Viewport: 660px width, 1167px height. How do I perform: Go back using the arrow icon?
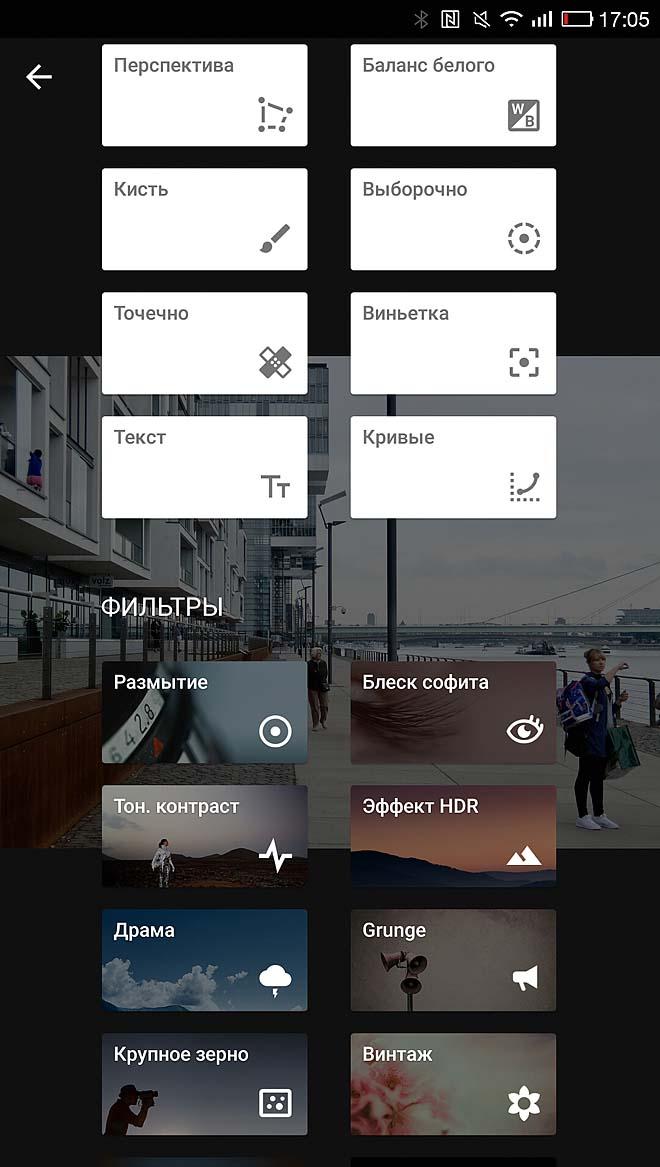click(x=39, y=77)
